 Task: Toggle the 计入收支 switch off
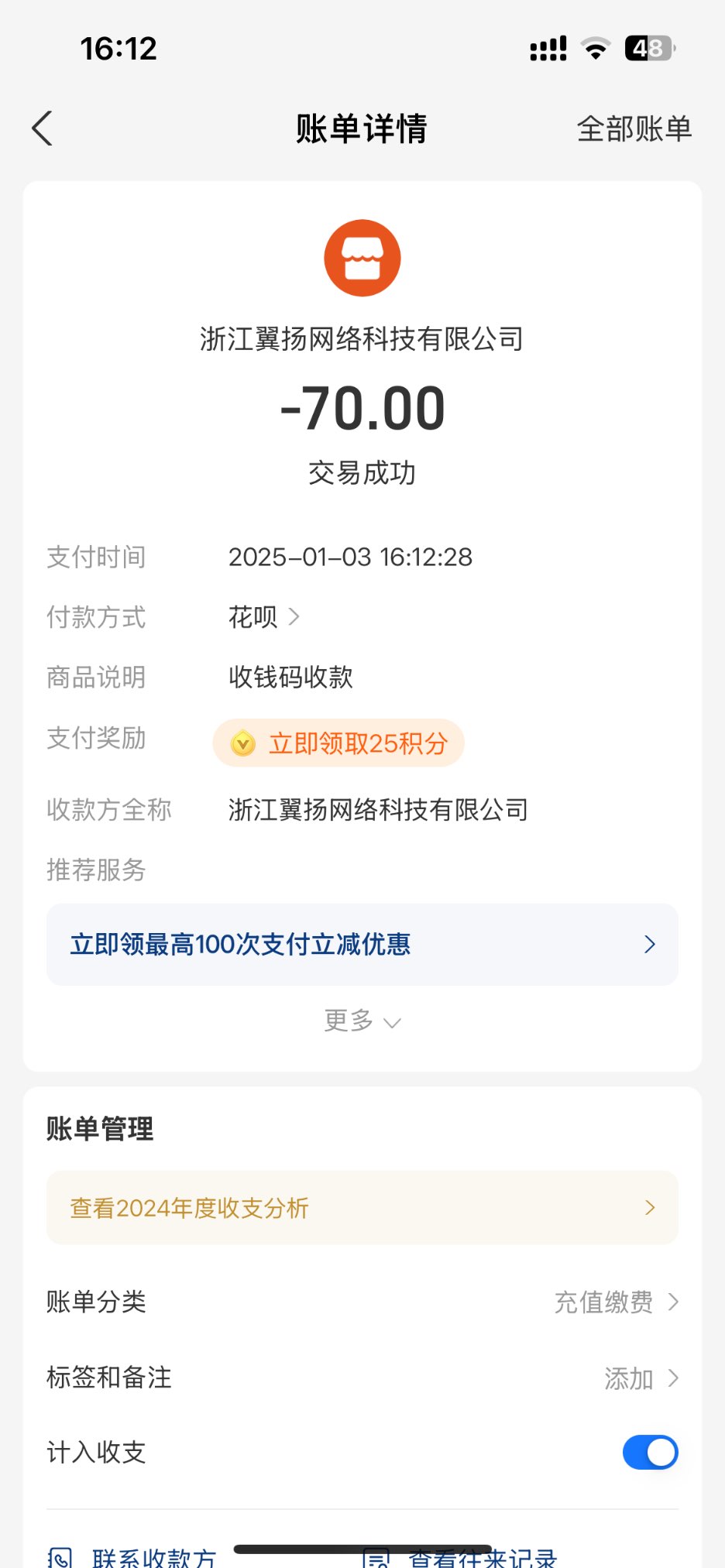(x=650, y=1453)
